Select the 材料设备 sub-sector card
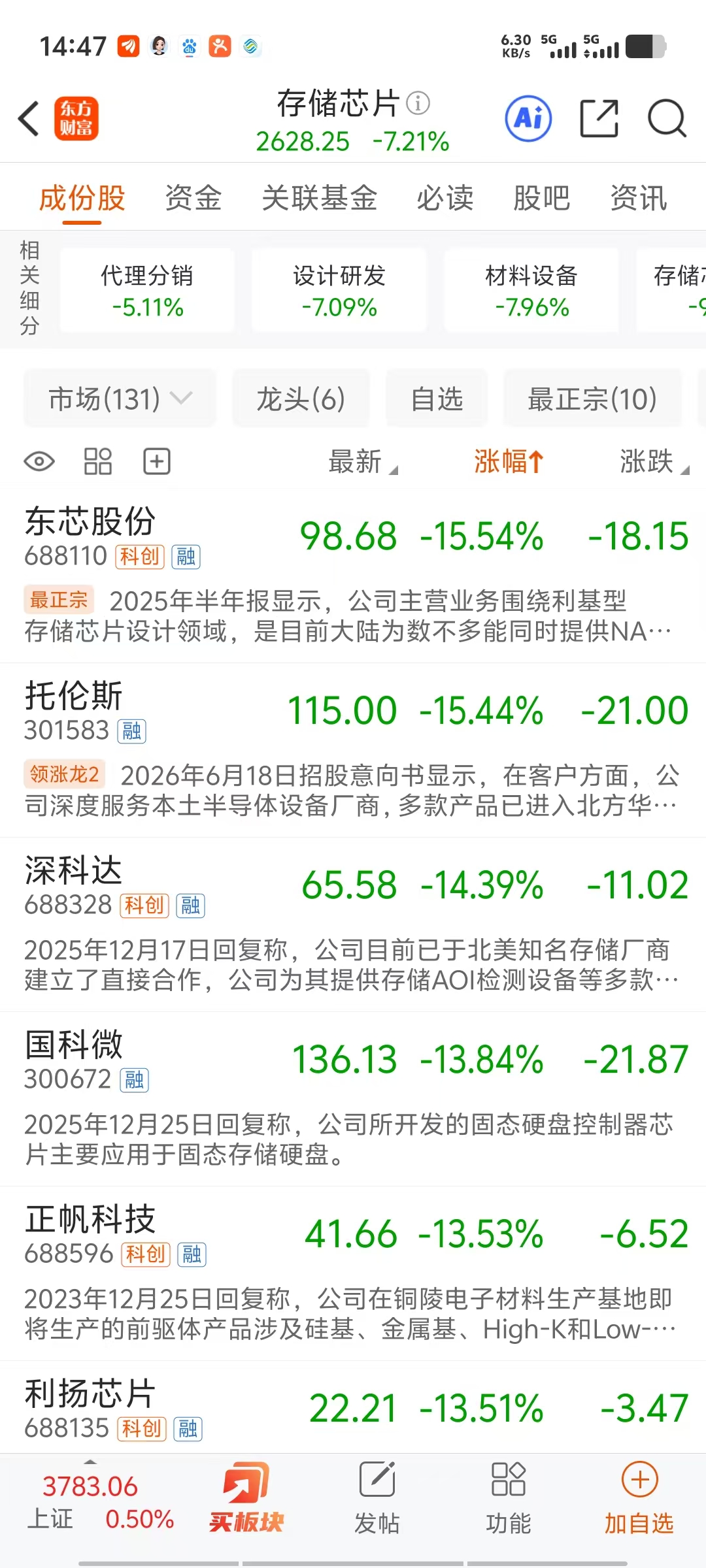706x1568 pixels. (x=531, y=290)
